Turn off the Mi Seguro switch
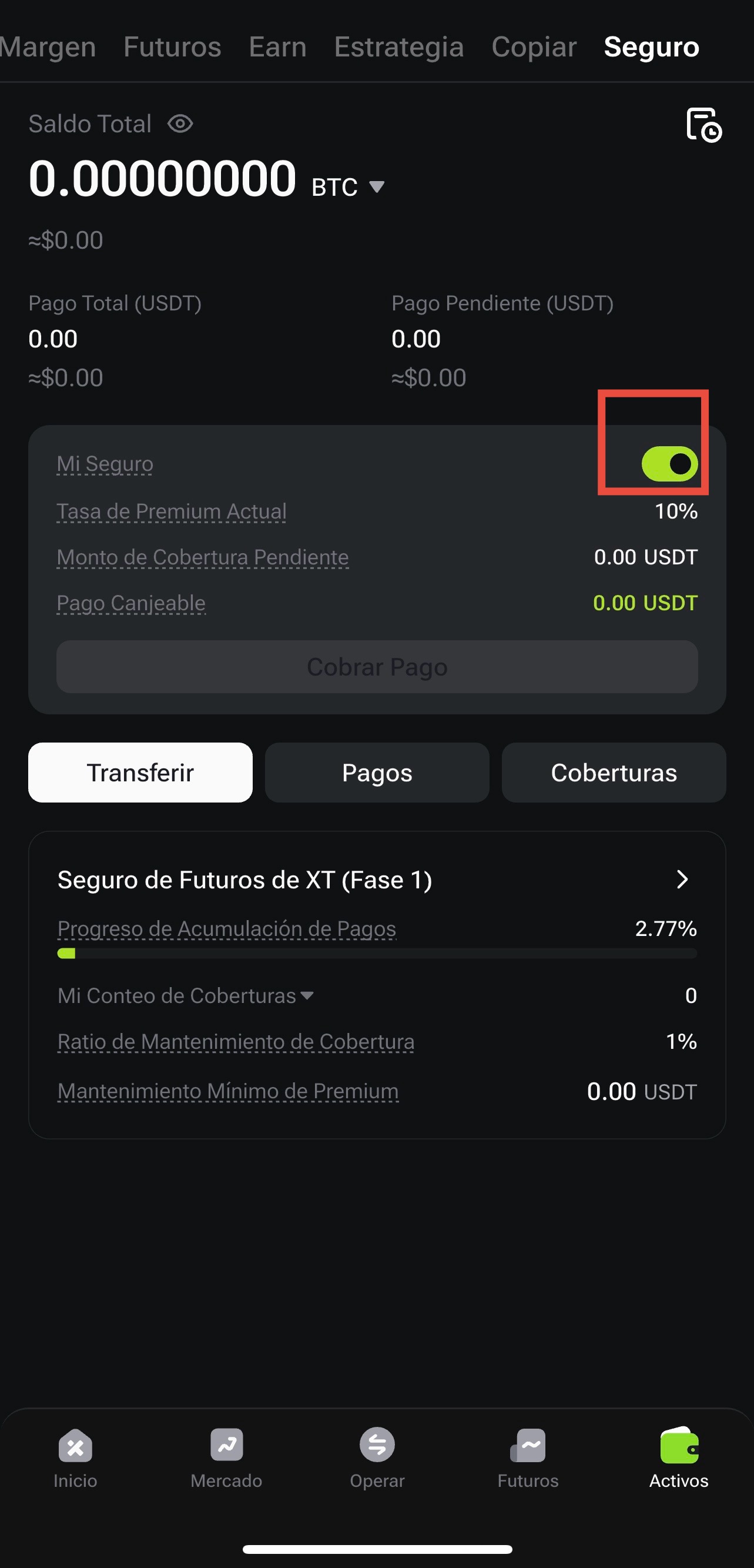 pyautogui.click(x=669, y=464)
